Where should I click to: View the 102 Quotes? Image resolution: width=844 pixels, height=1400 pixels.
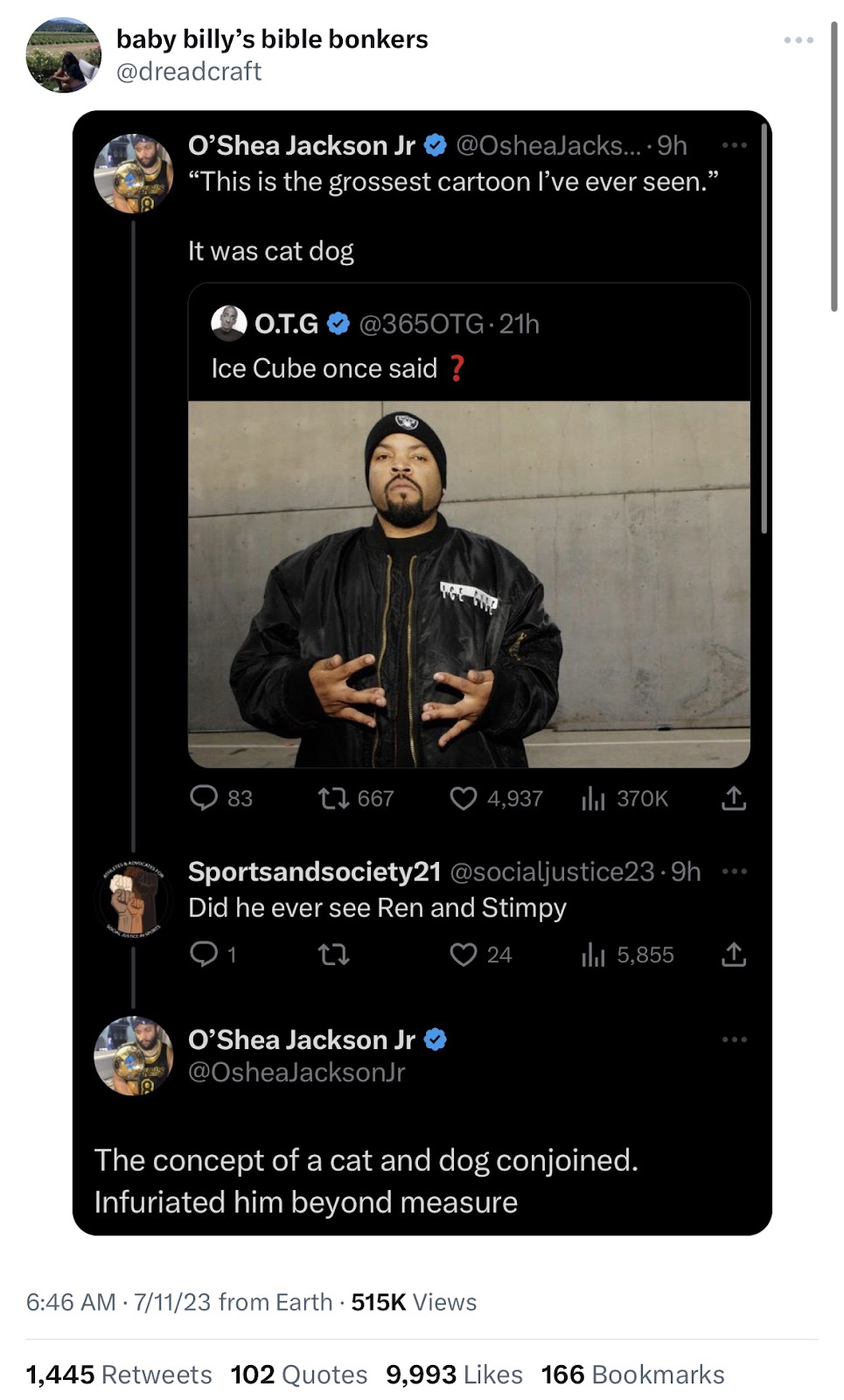pyautogui.click(x=298, y=1375)
